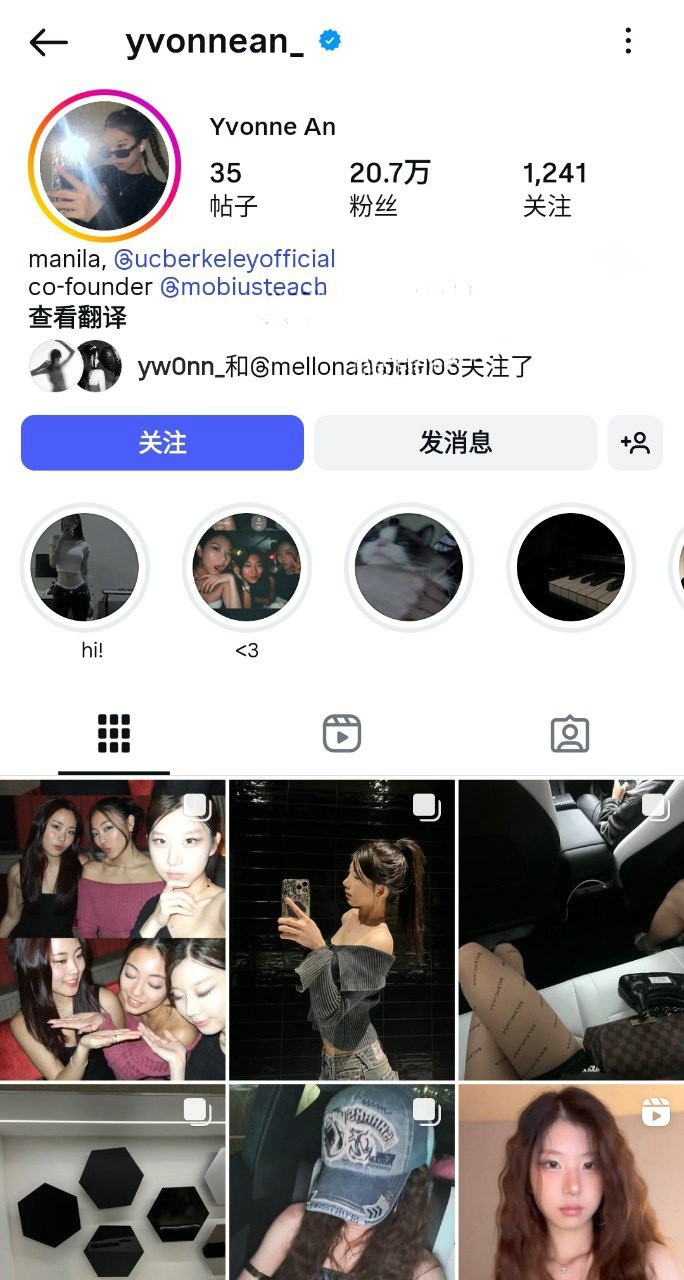
Task: Open the piano keys story highlight
Action: tap(570, 567)
